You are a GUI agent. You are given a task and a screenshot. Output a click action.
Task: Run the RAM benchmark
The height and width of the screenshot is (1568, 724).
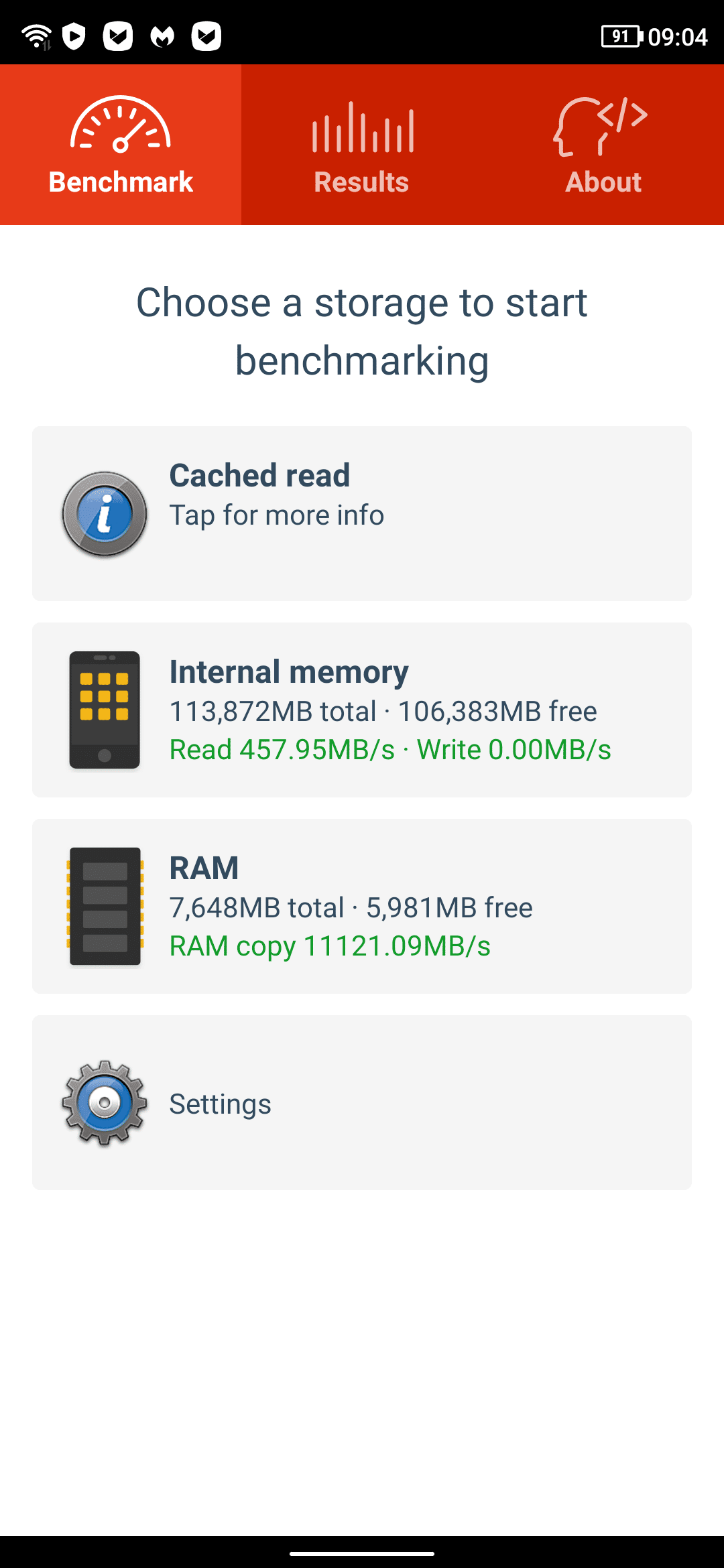(362, 906)
